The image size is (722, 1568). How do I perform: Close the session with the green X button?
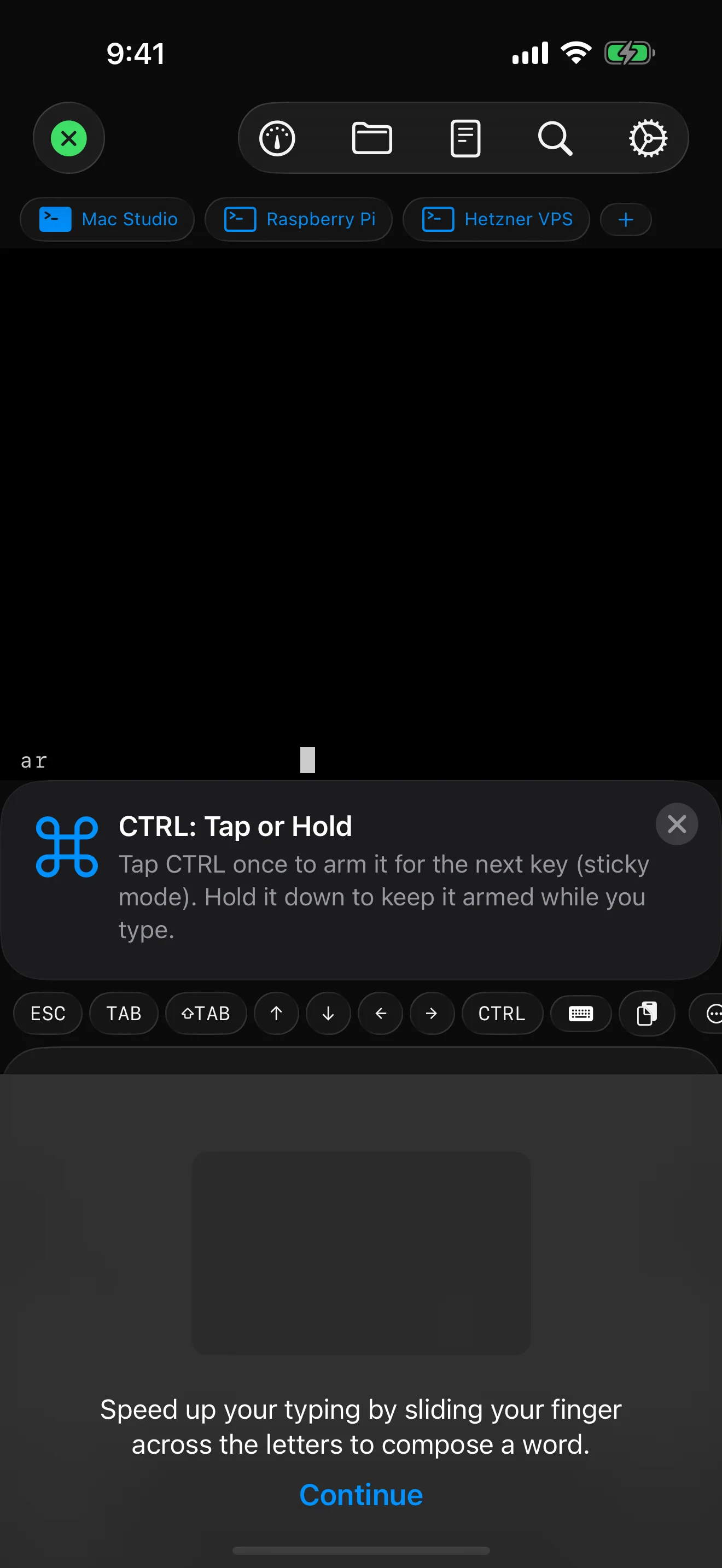pos(69,138)
